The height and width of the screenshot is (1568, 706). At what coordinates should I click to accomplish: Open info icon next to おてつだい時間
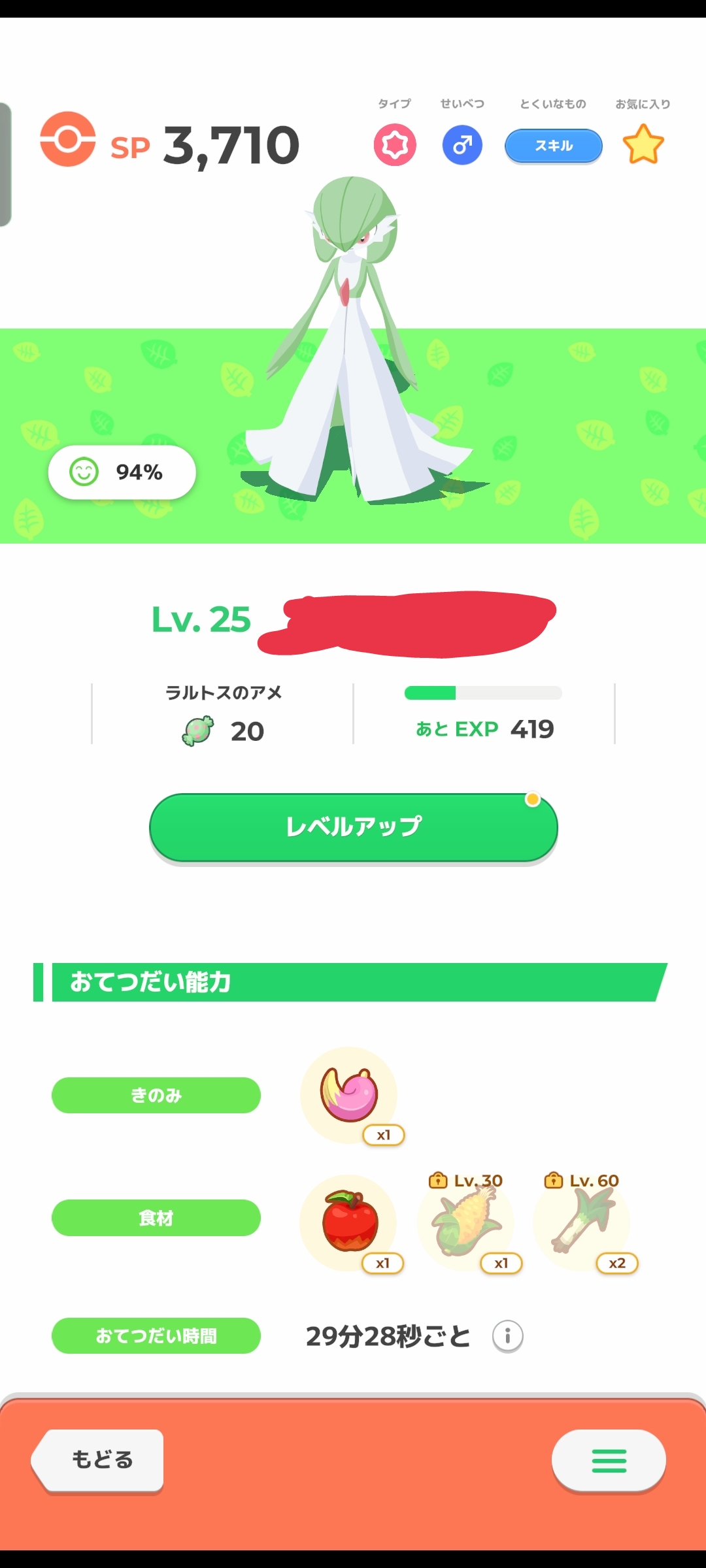click(508, 1336)
